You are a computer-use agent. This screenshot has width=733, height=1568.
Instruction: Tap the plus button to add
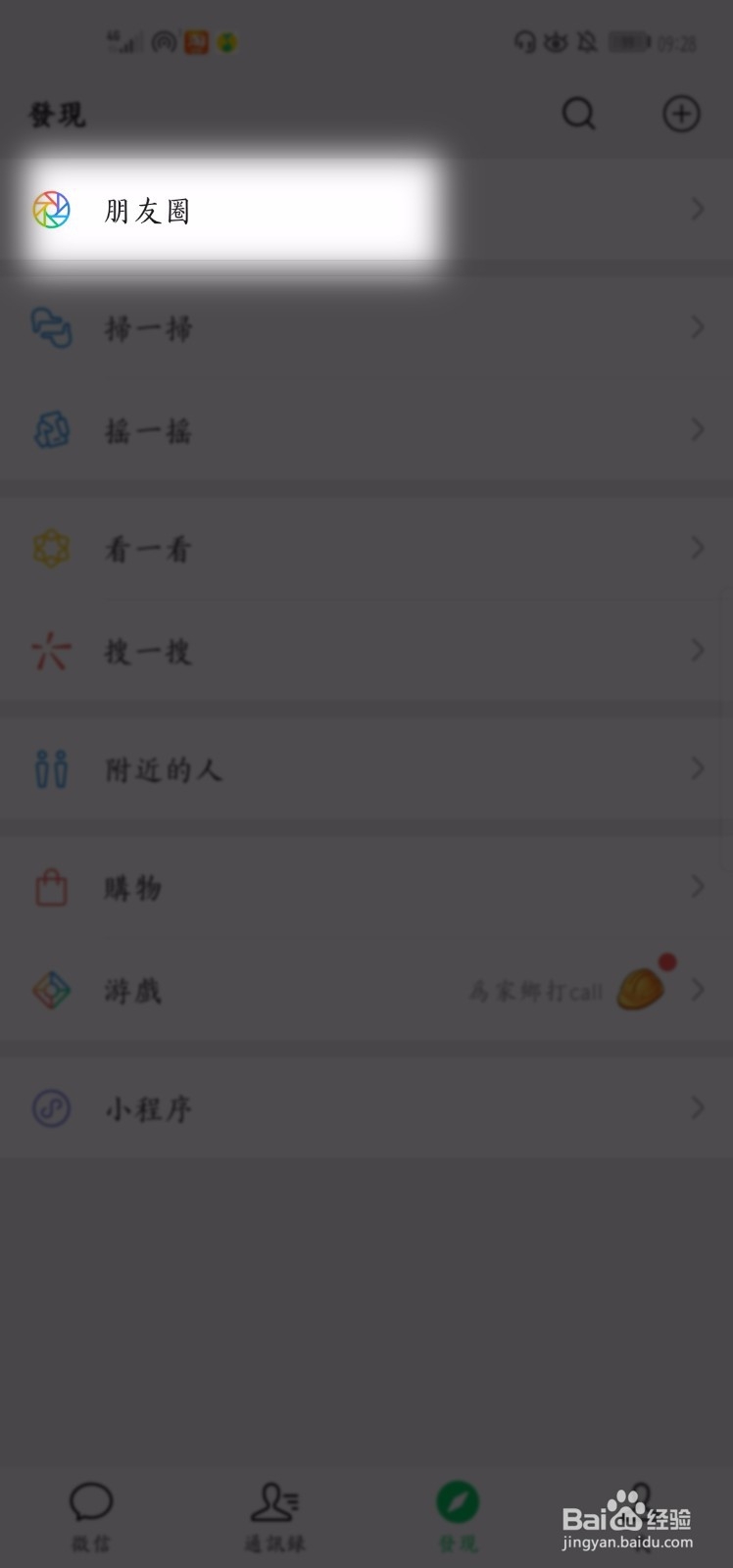pyautogui.click(x=681, y=114)
